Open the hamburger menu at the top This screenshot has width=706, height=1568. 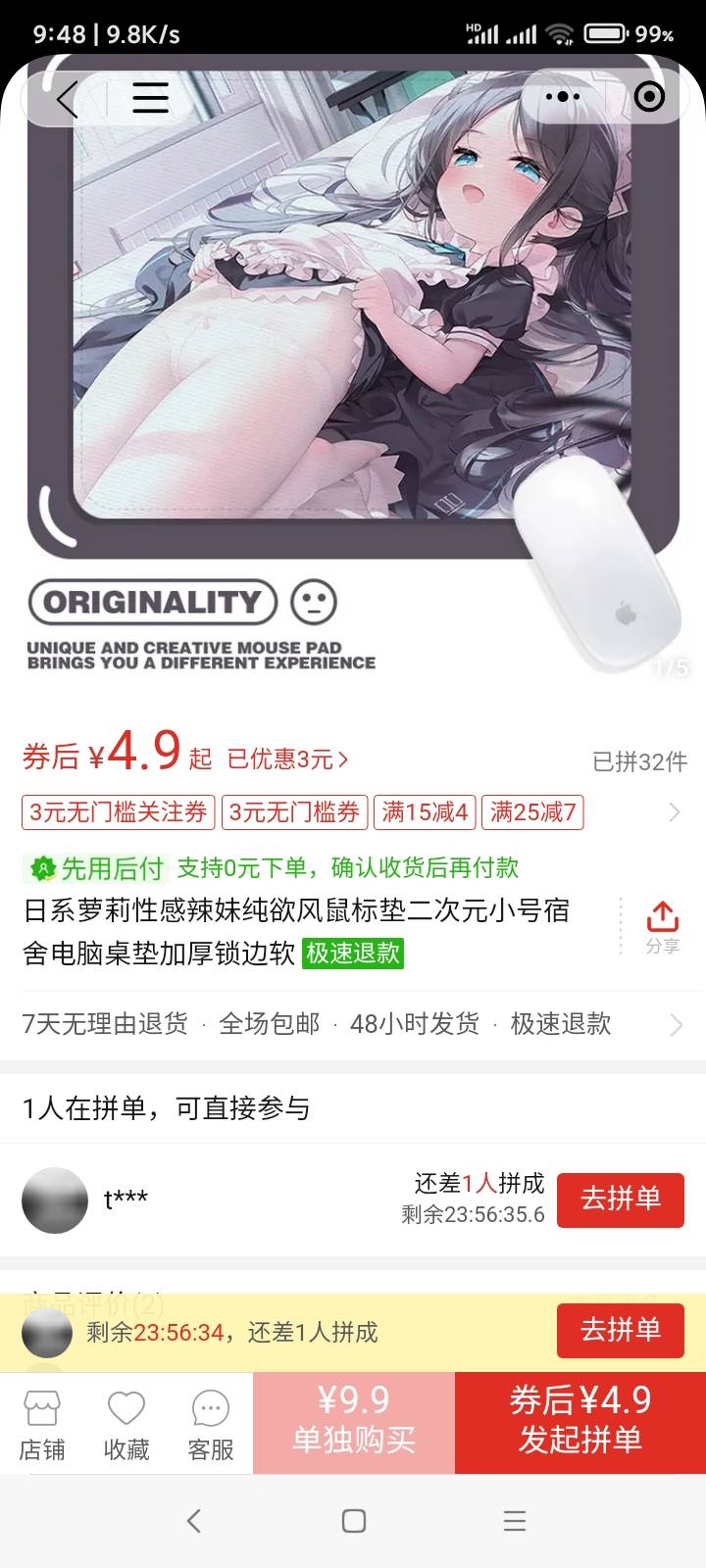150,98
